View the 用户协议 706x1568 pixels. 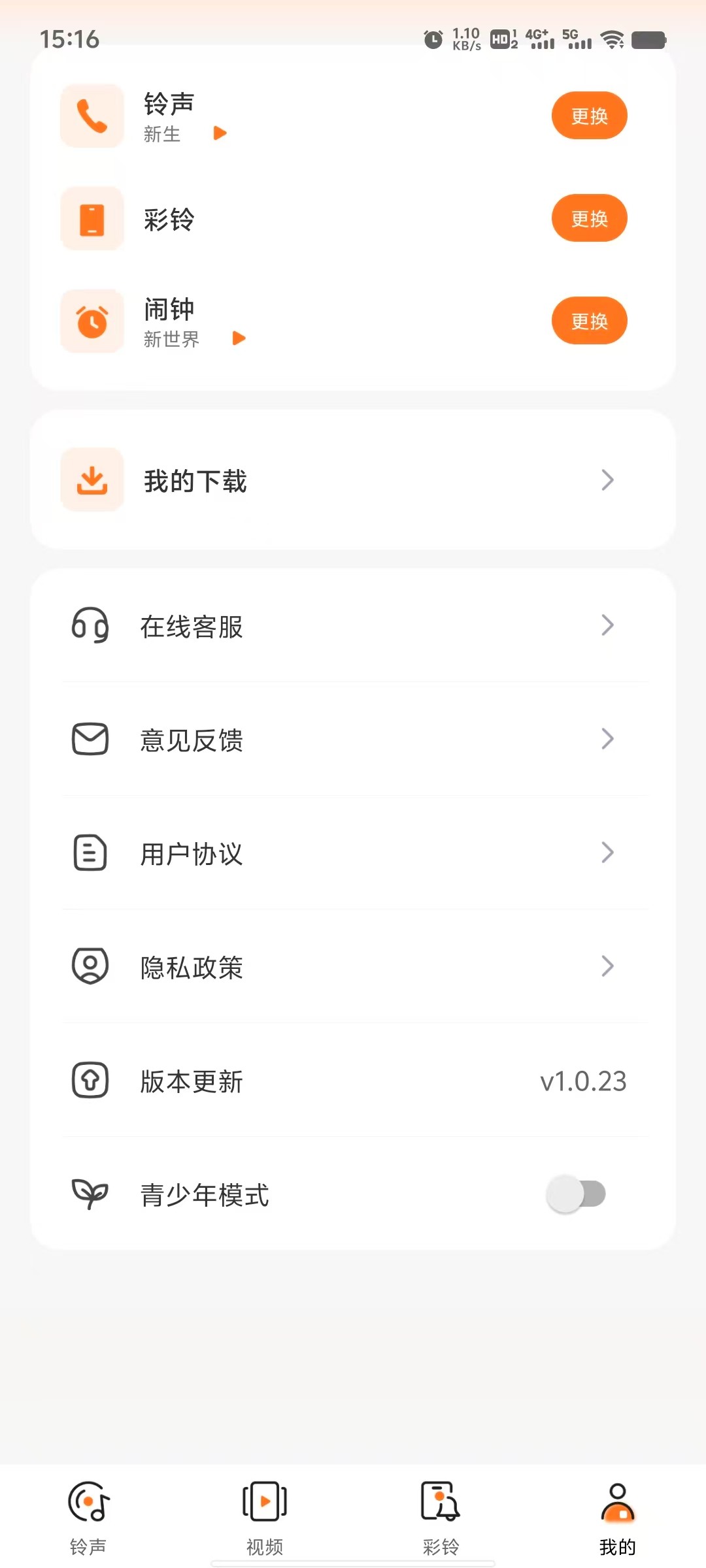pos(353,853)
